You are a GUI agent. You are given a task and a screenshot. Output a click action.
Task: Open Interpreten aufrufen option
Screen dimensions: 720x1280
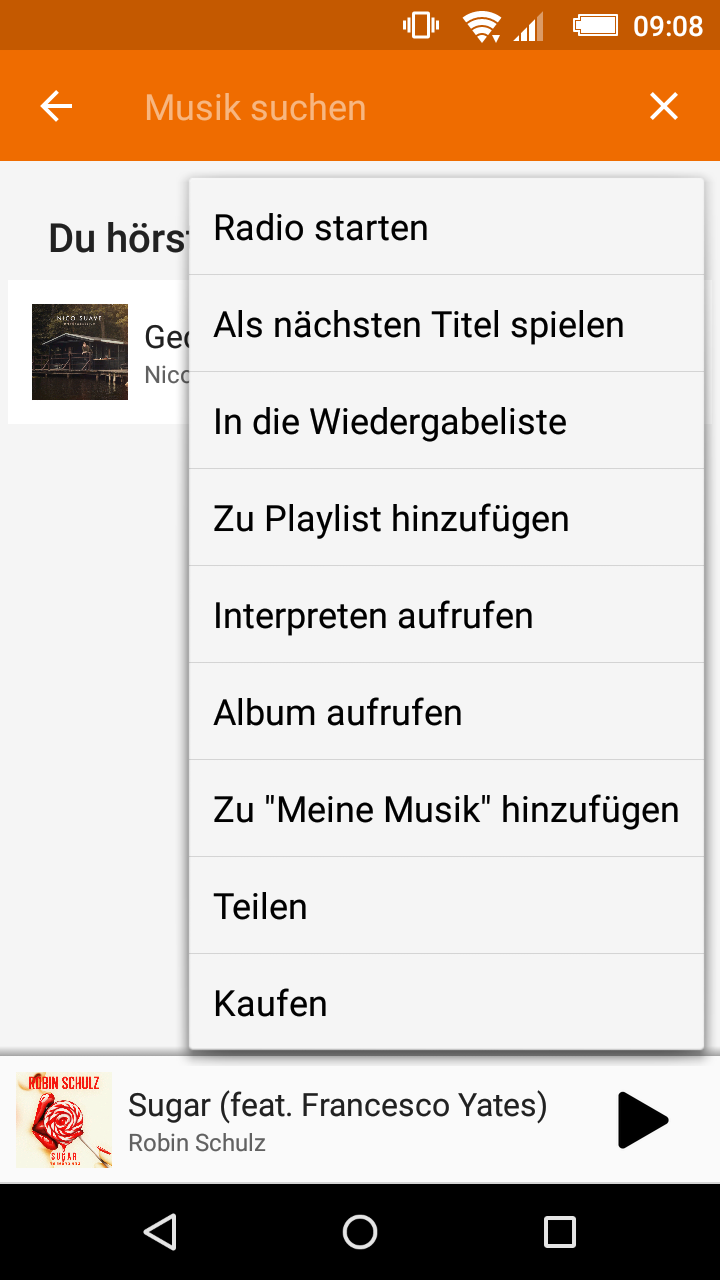click(446, 615)
